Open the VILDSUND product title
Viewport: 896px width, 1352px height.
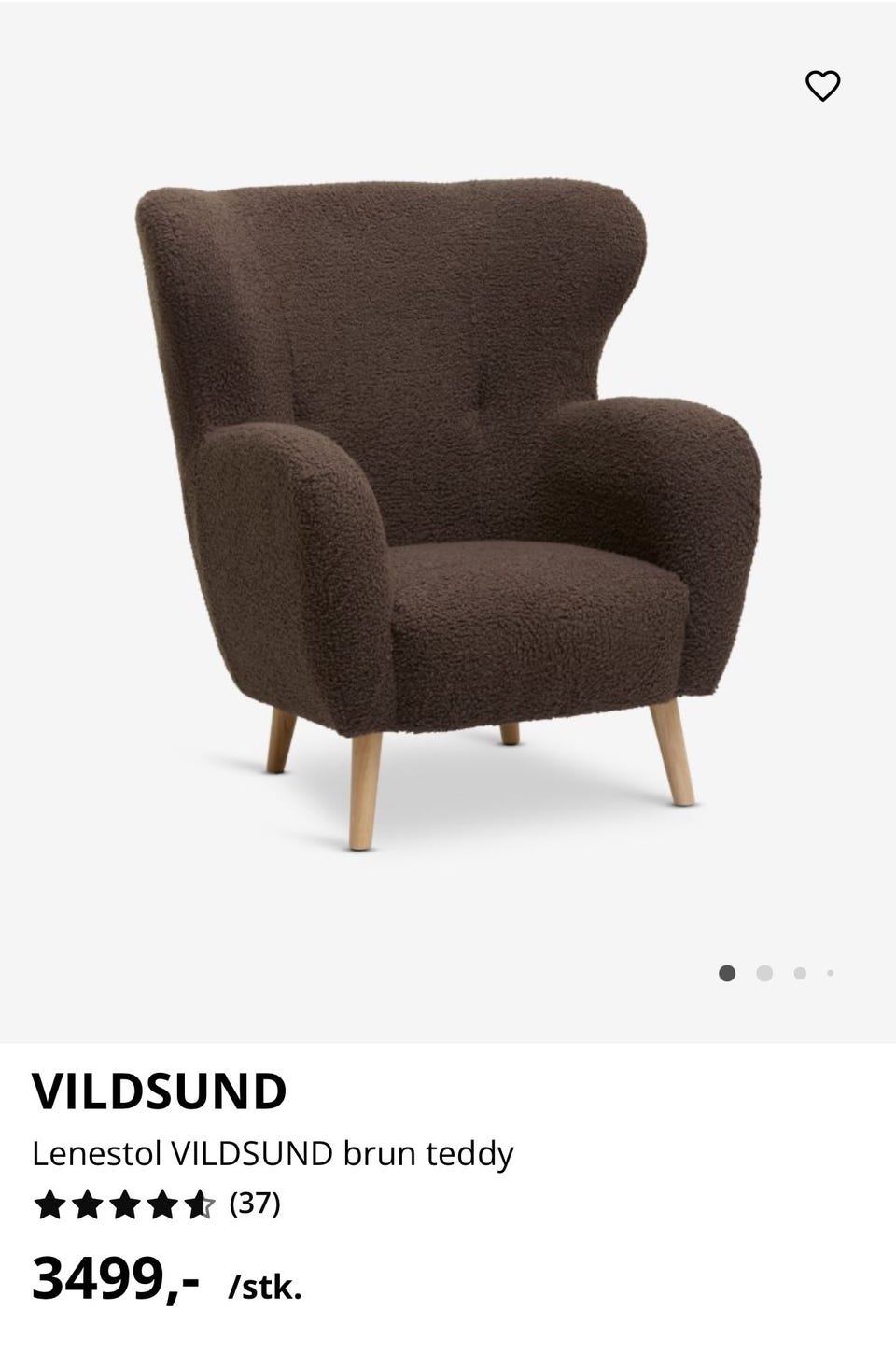point(161,1091)
